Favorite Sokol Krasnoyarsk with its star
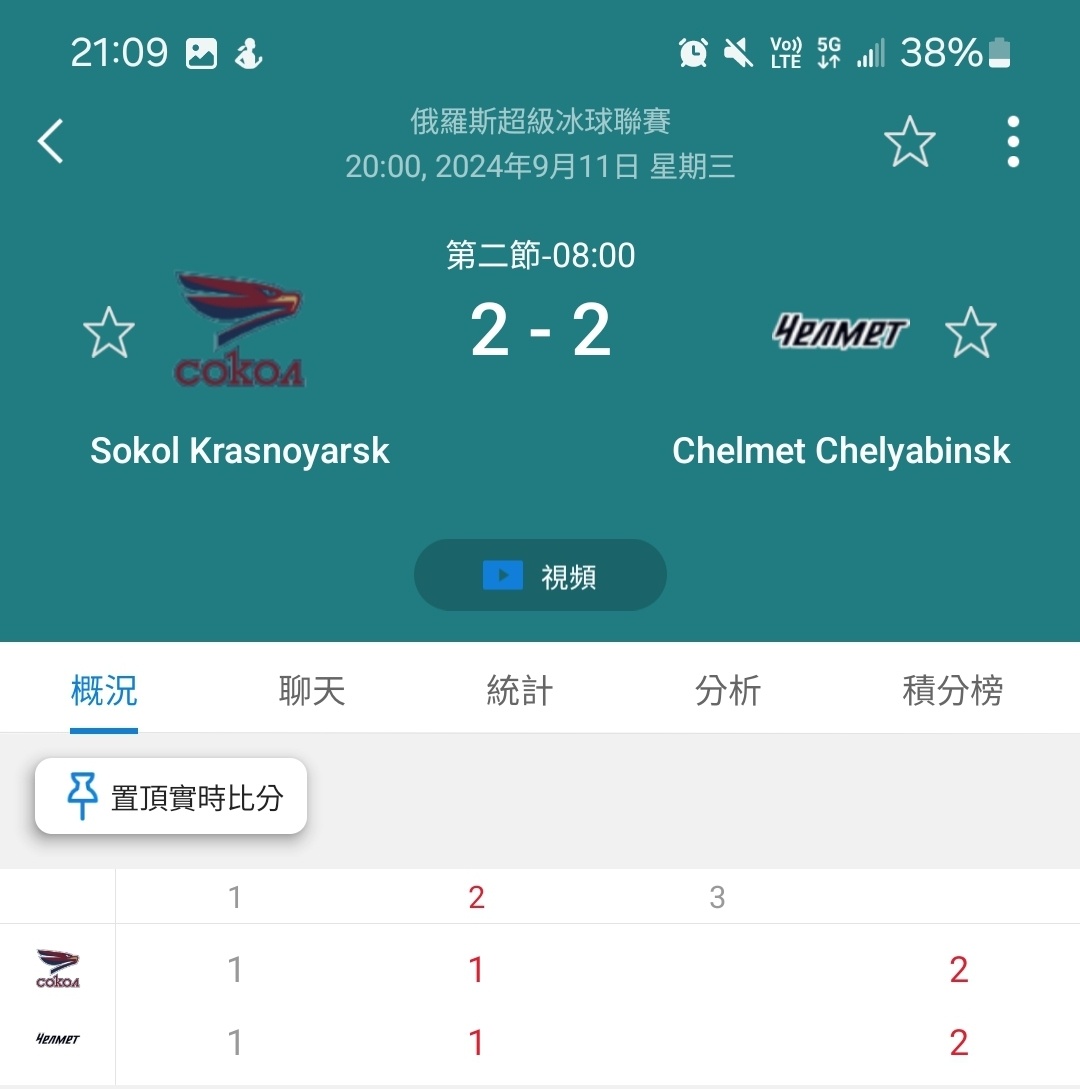The image size is (1080, 1089). 109,333
